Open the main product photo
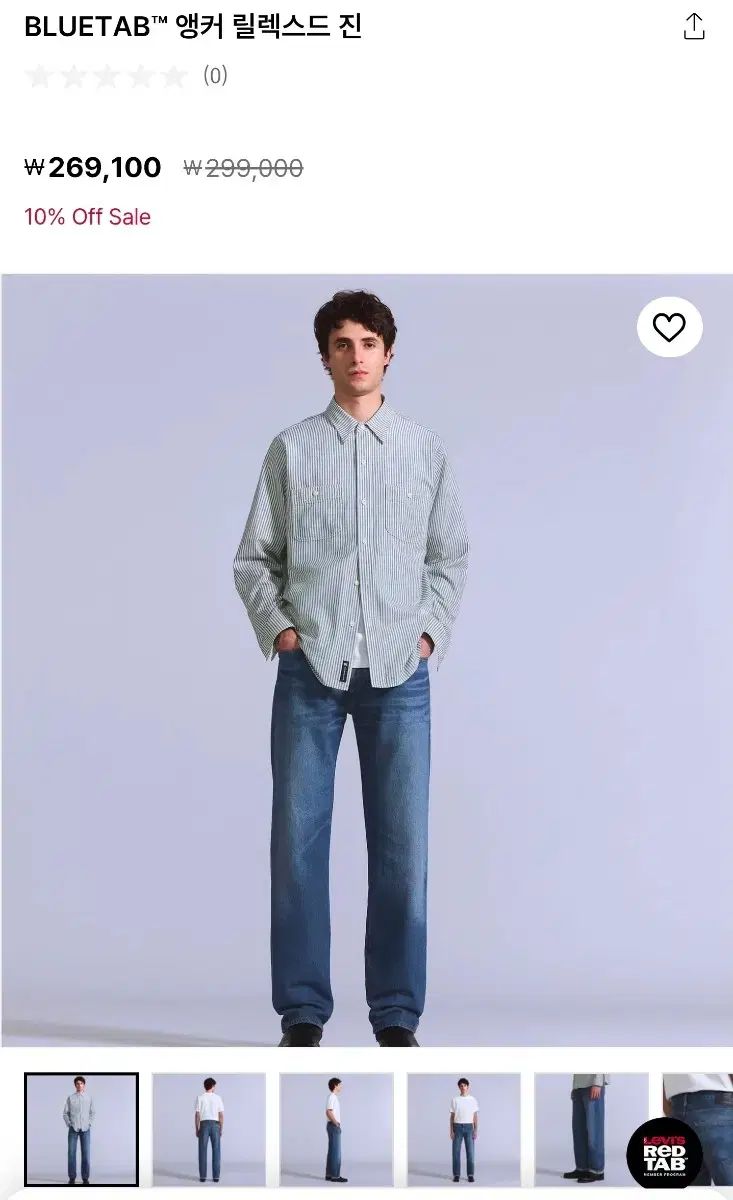 pos(367,660)
